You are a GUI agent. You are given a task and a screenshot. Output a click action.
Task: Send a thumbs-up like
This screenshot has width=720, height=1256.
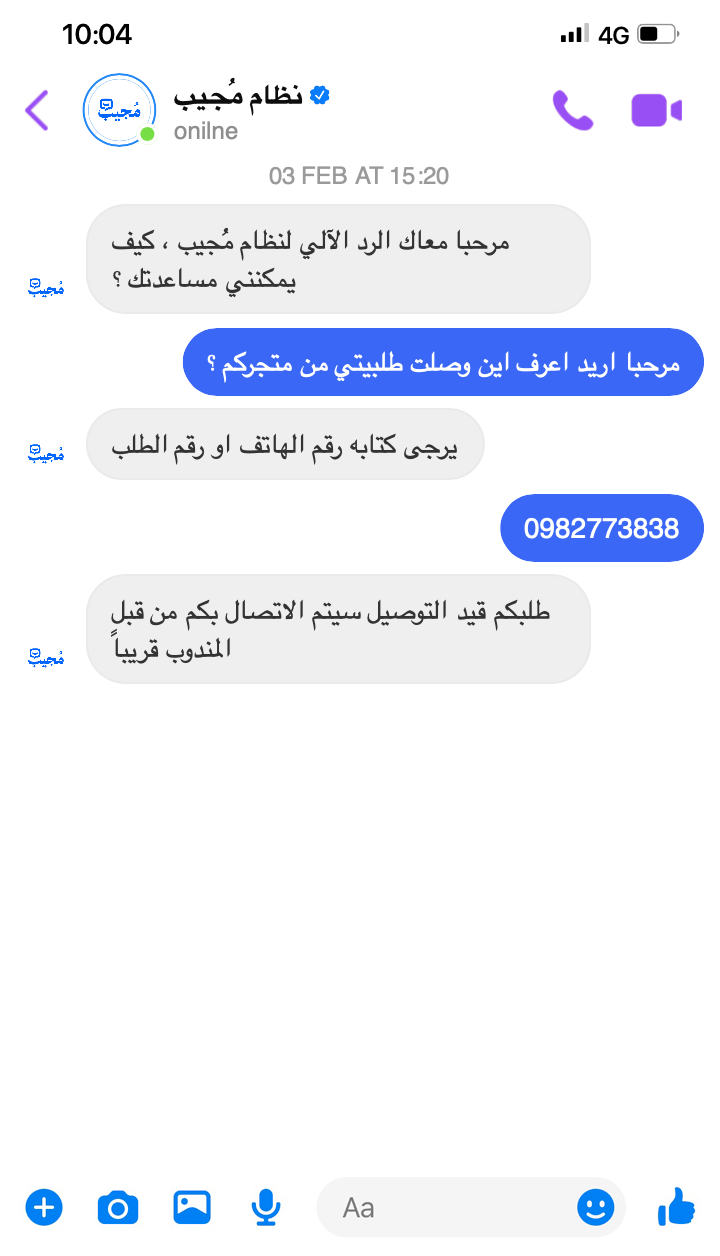[x=677, y=1207]
